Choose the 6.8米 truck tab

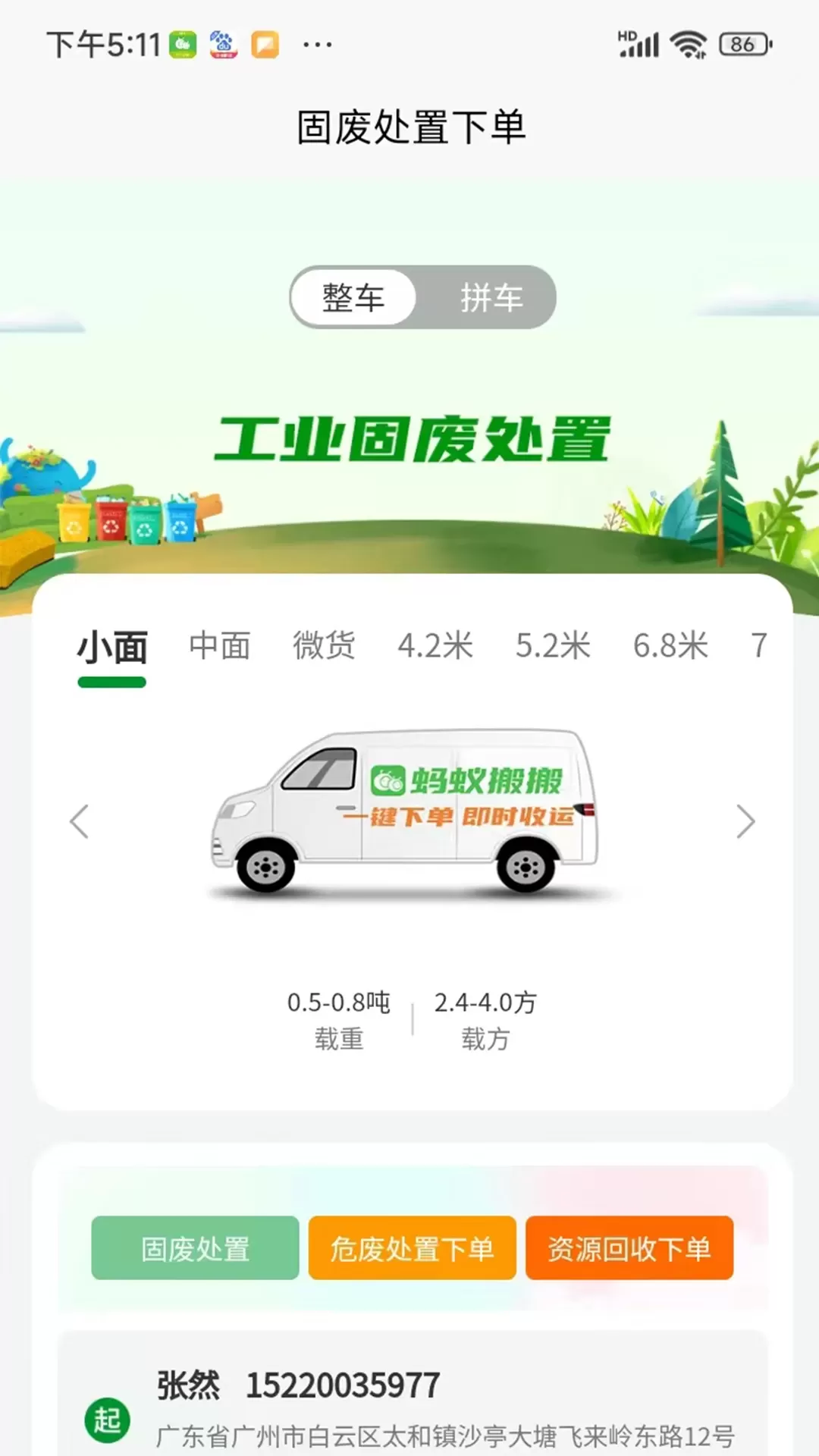[670, 646]
